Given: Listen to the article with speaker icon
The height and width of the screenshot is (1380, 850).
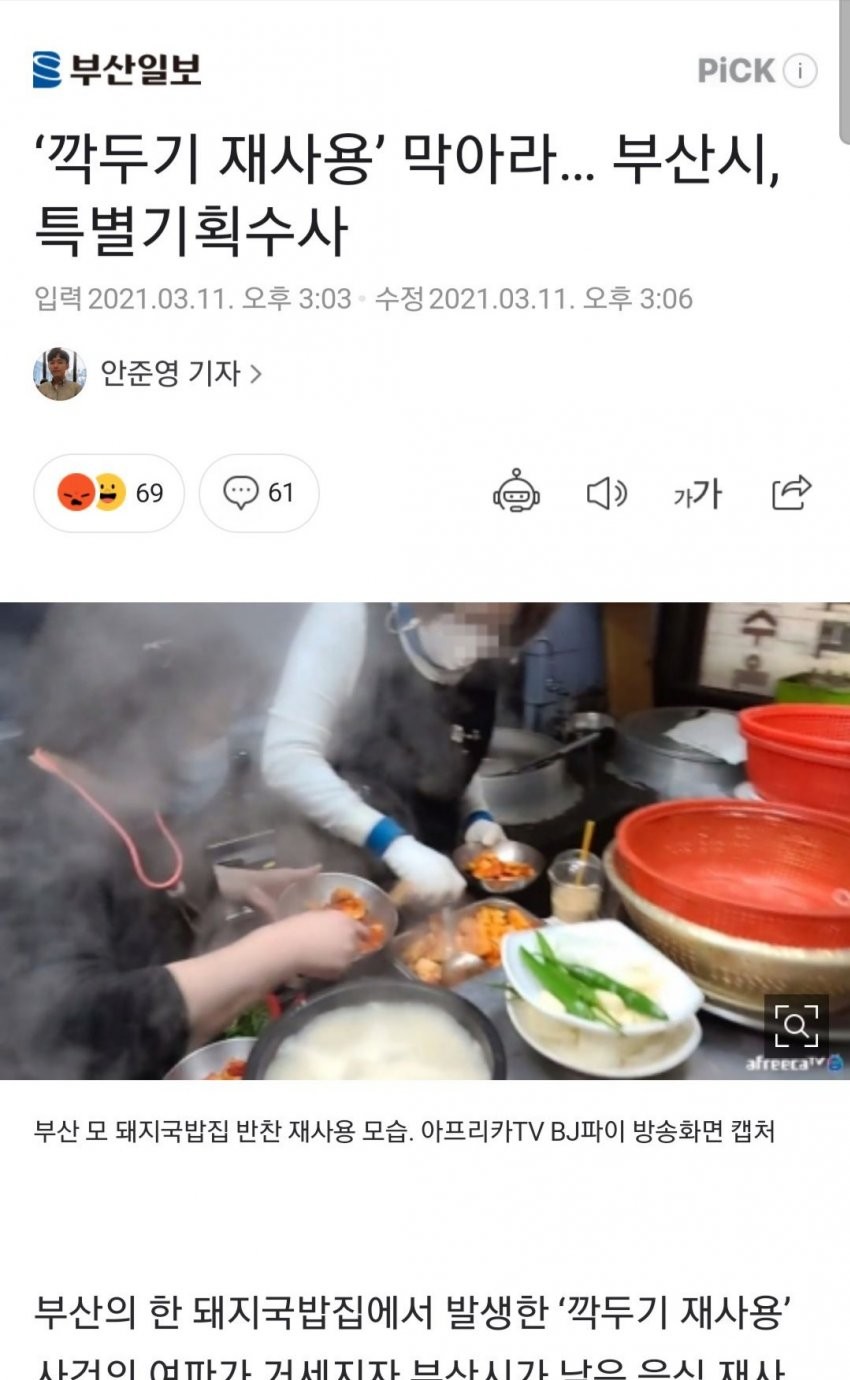Looking at the screenshot, I should pos(606,493).
